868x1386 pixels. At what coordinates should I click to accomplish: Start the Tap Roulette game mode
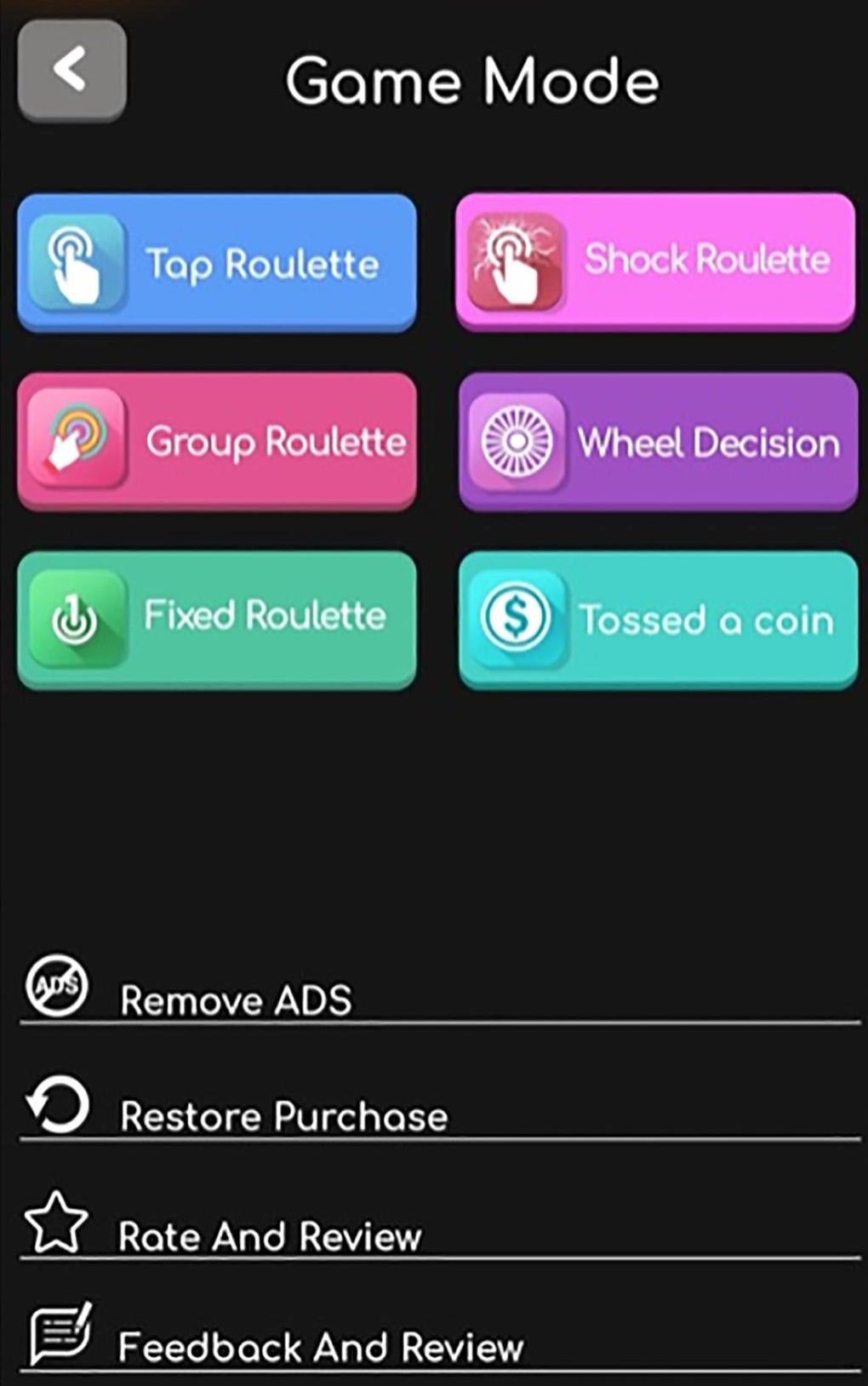217,261
